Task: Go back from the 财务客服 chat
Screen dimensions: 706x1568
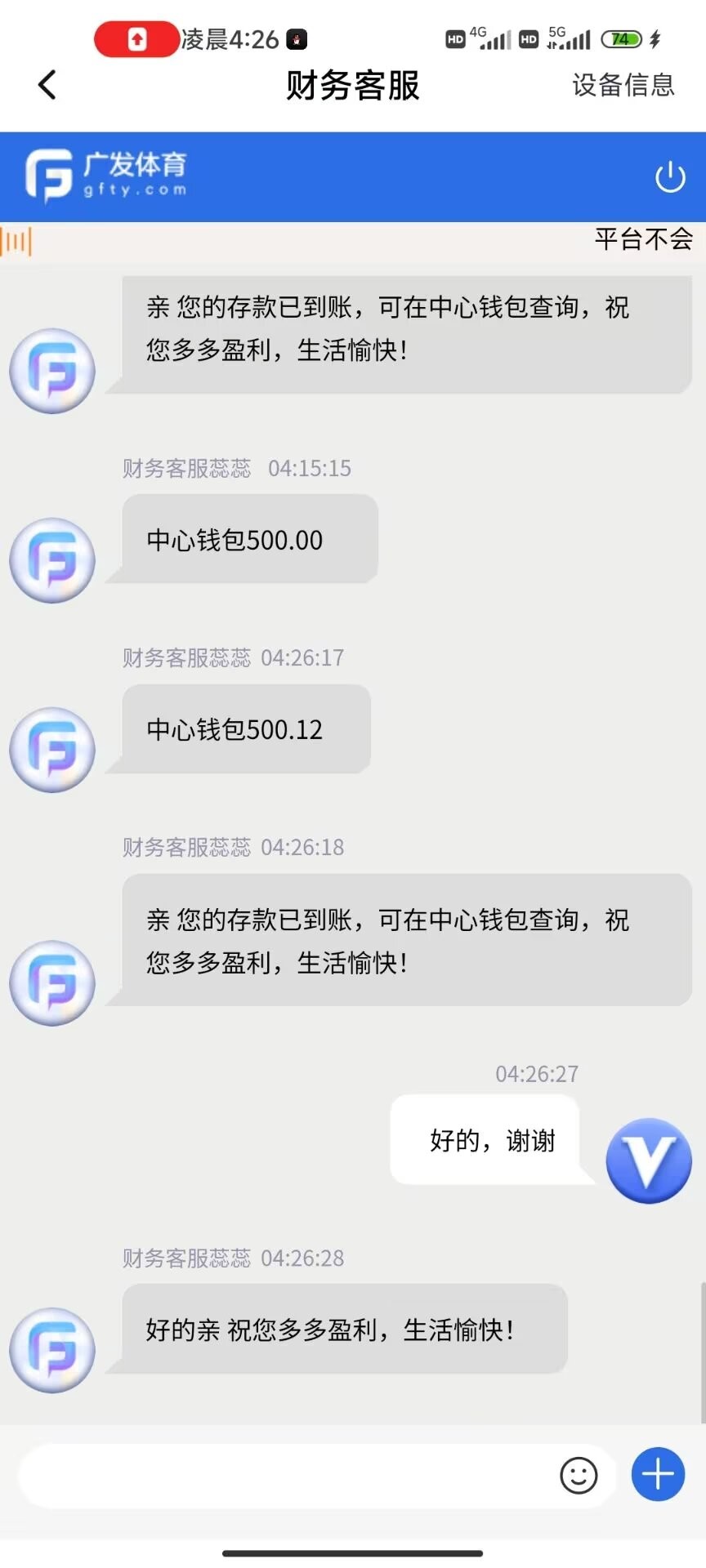Action: coord(47,85)
